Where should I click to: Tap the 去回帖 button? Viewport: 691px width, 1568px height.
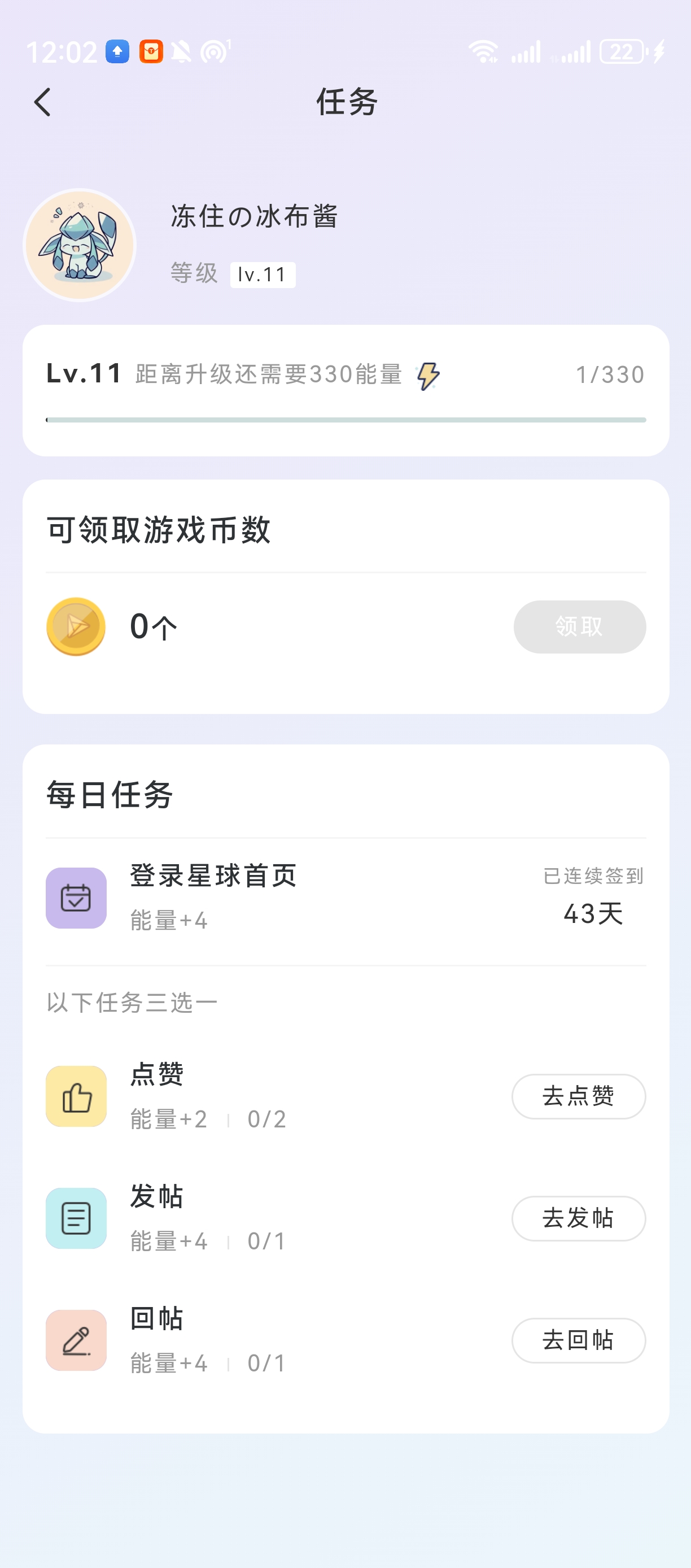(578, 1340)
